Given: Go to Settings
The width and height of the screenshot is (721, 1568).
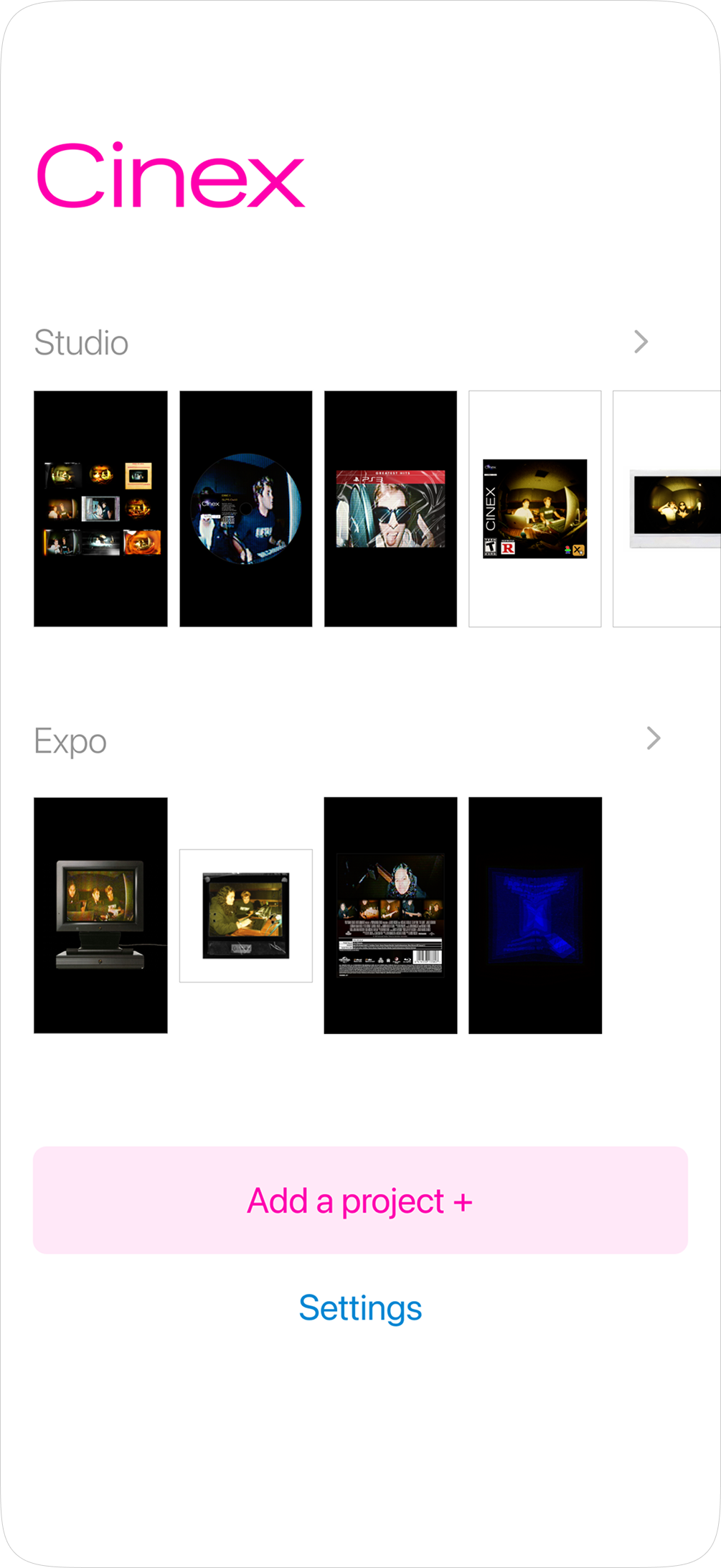Looking at the screenshot, I should tap(360, 1308).
